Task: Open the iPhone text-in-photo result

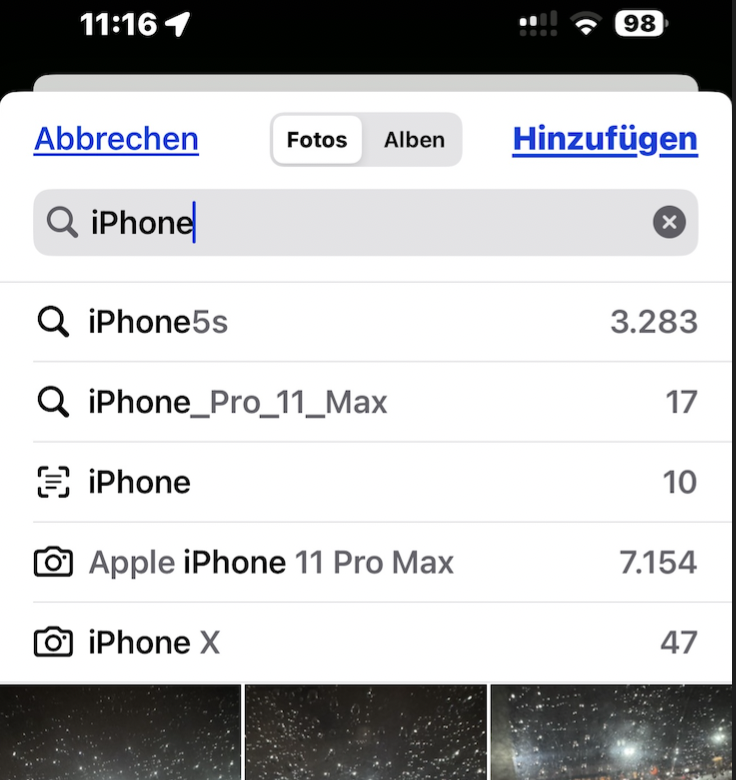Action: pyautogui.click(x=366, y=482)
